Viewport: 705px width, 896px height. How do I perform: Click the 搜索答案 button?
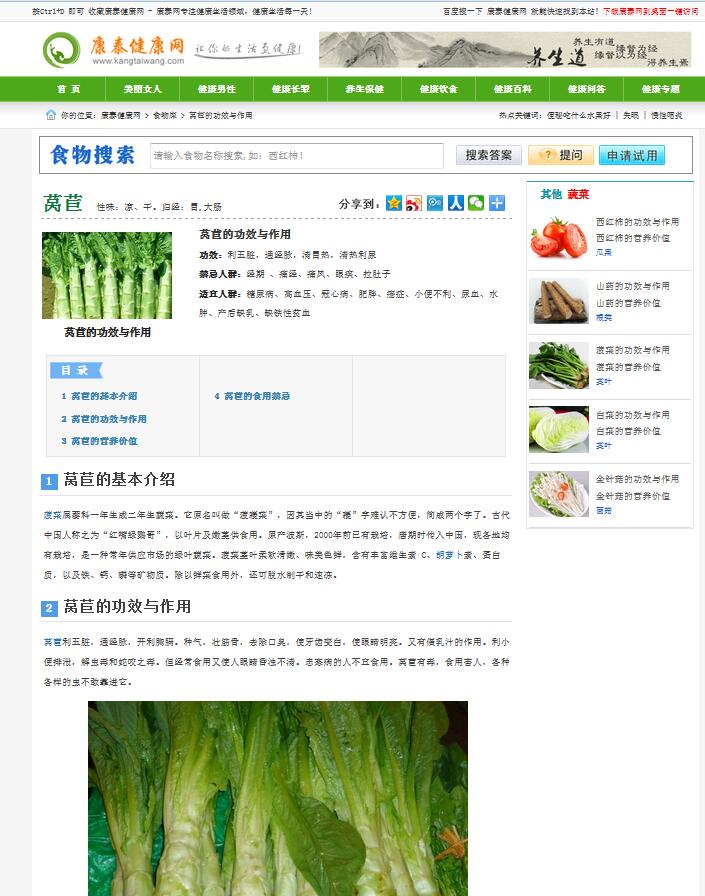coord(488,155)
